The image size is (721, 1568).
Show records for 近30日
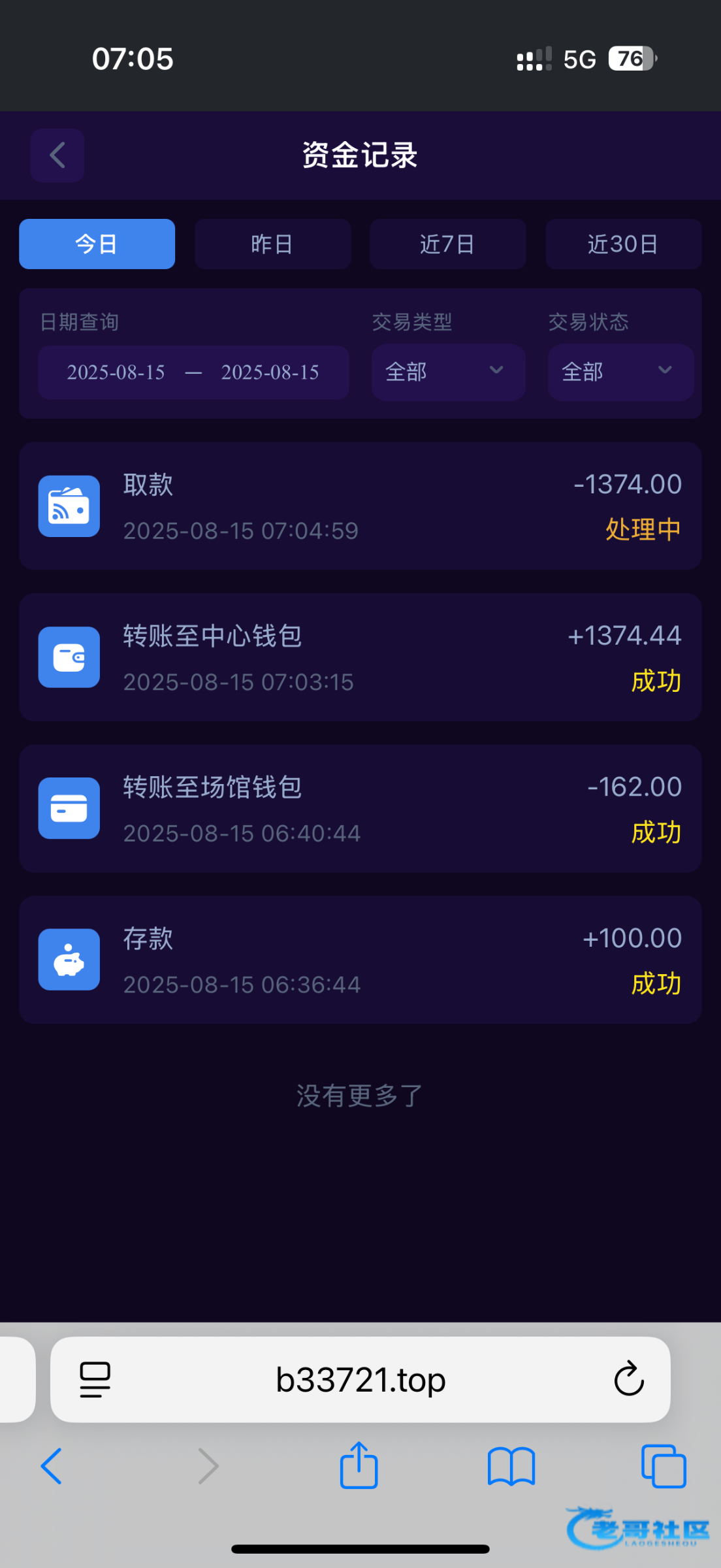624,244
